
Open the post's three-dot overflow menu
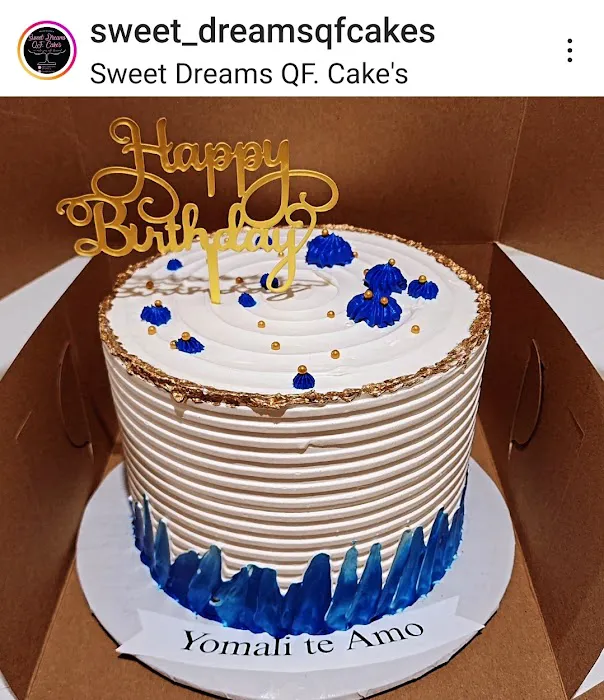pyautogui.click(x=569, y=51)
